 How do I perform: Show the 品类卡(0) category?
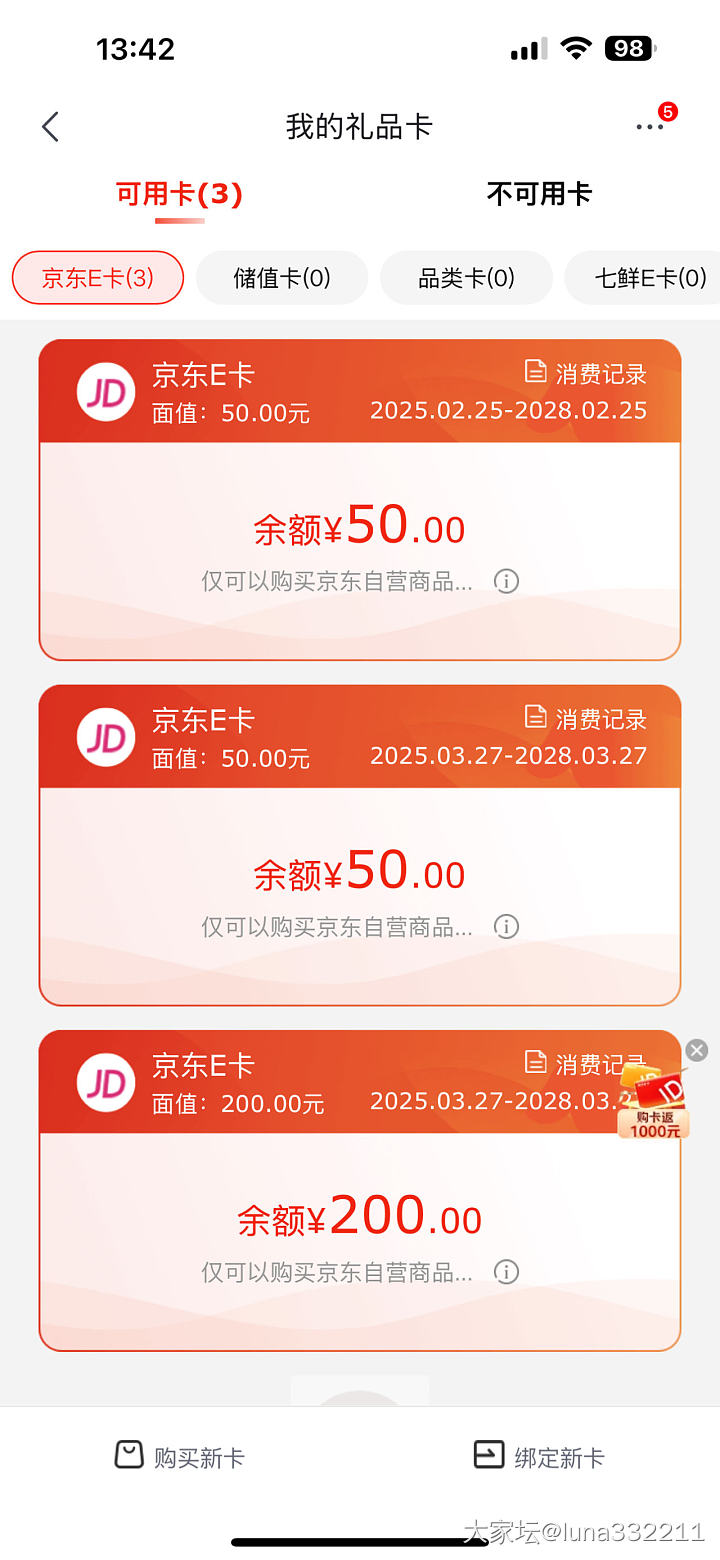[x=466, y=278]
